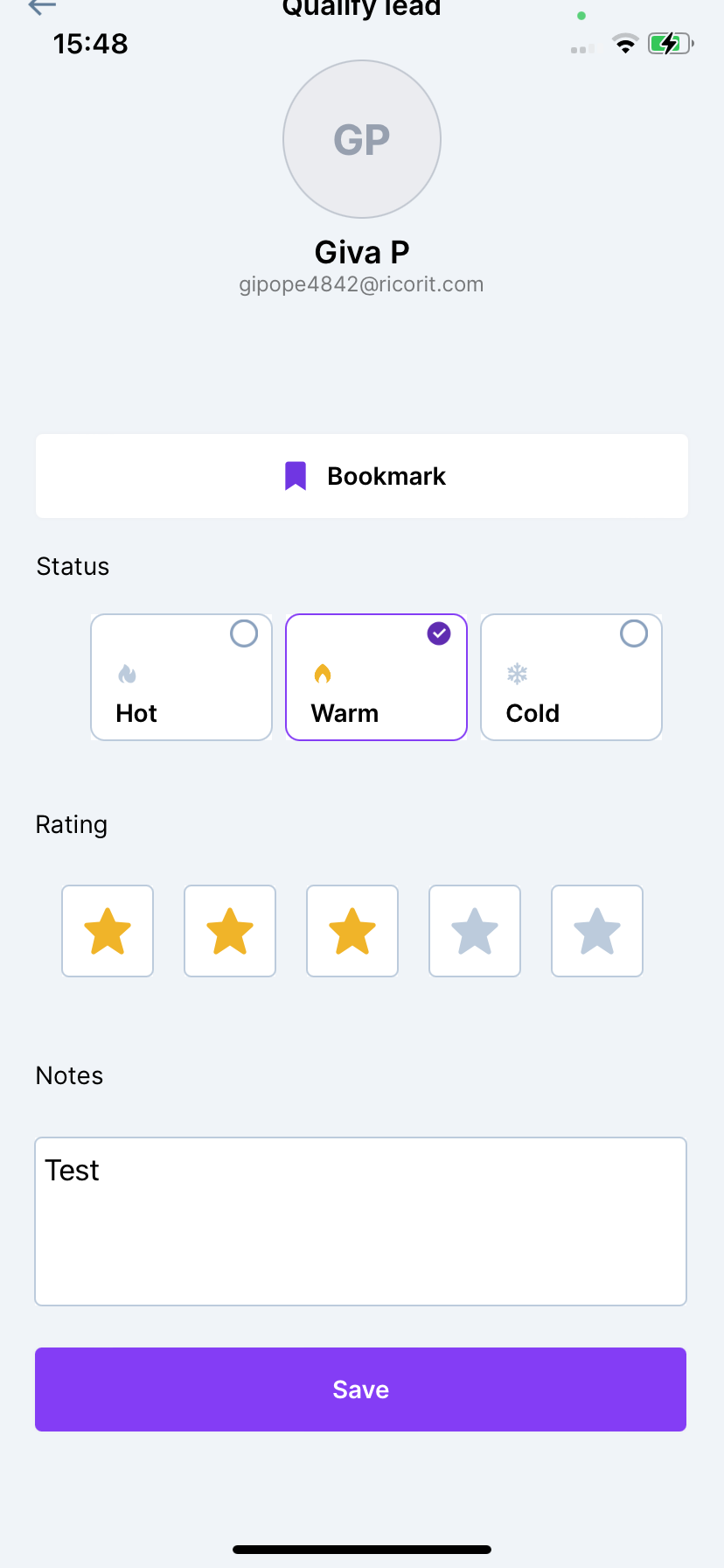Save the lead qualification

(x=360, y=1389)
